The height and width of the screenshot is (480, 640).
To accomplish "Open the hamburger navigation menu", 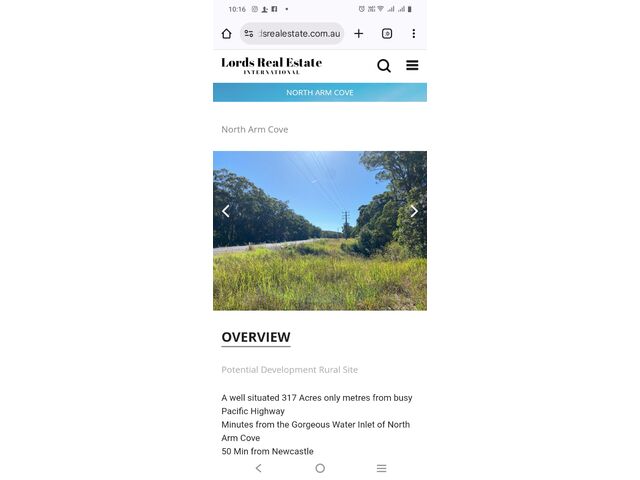I will click(412, 65).
